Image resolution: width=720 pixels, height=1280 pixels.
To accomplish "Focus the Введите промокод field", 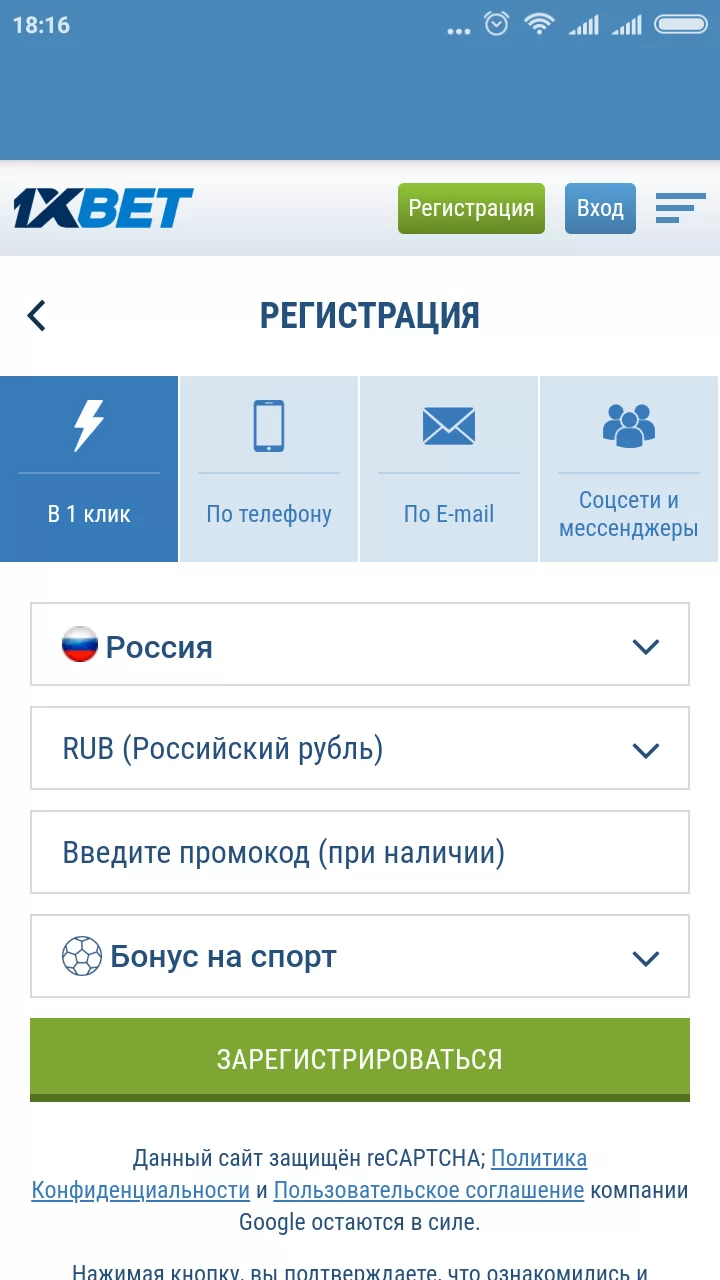I will [x=360, y=852].
